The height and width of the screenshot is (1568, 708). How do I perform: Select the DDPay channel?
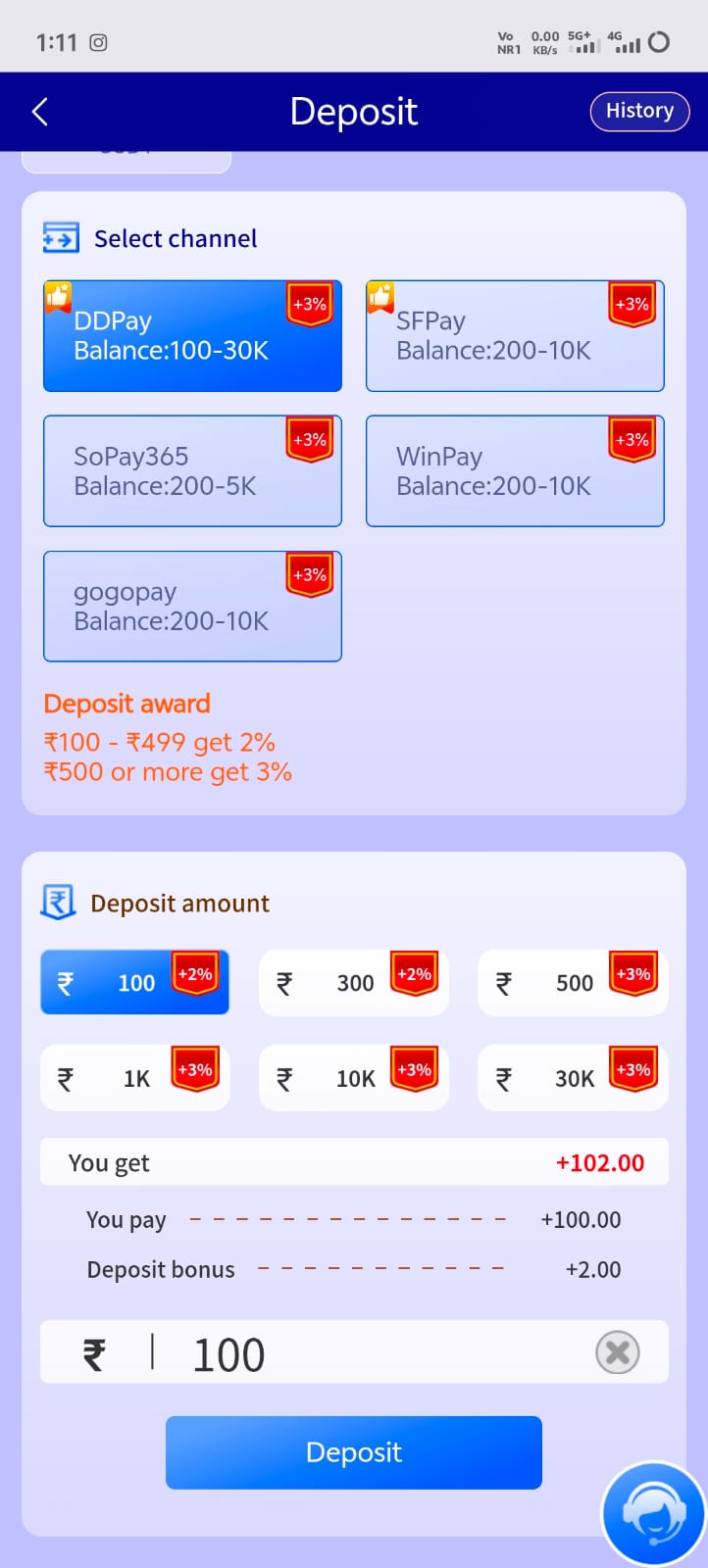click(x=192, y=336)
